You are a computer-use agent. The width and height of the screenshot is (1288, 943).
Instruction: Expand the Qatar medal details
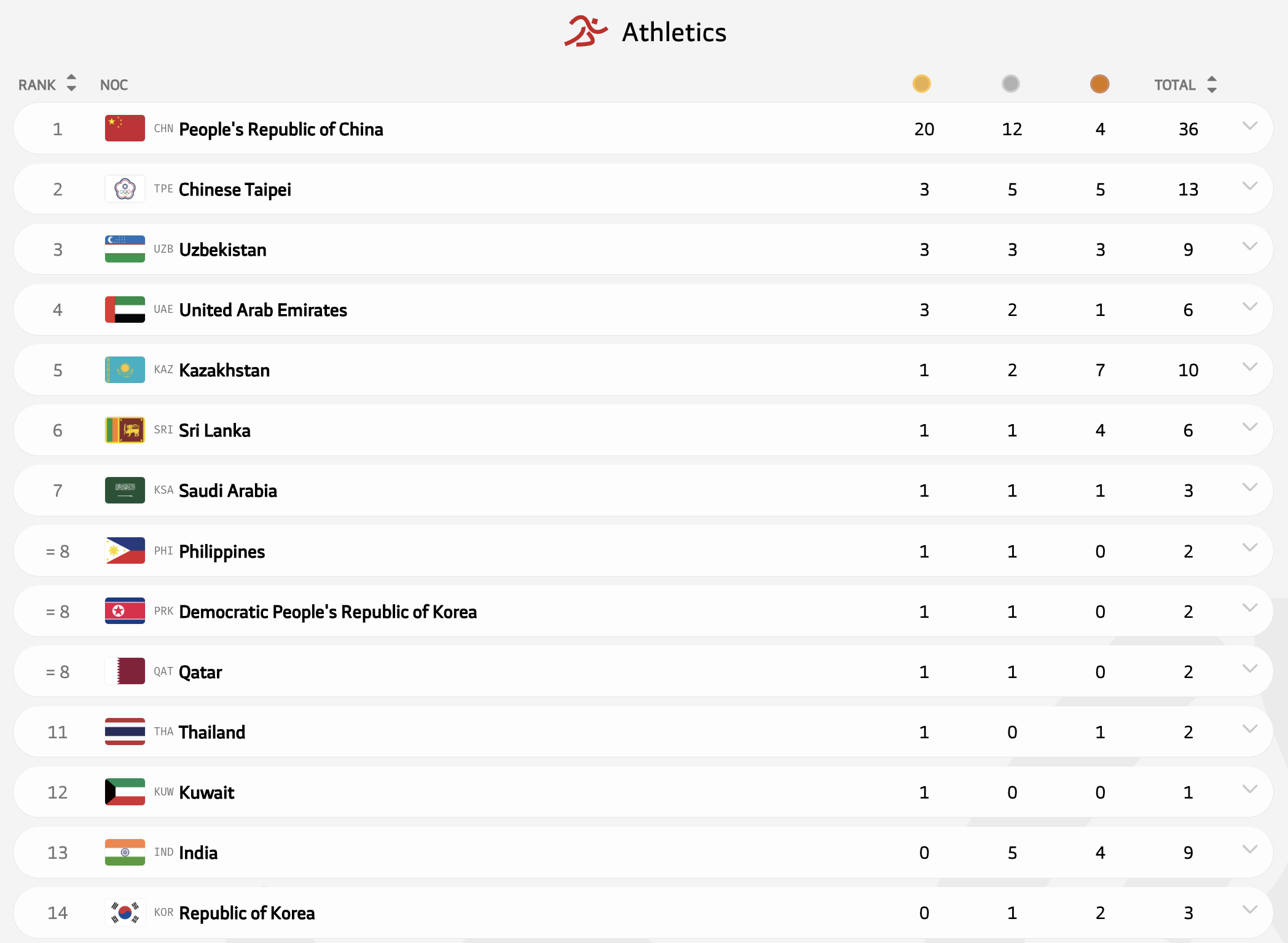[1249, 669]
